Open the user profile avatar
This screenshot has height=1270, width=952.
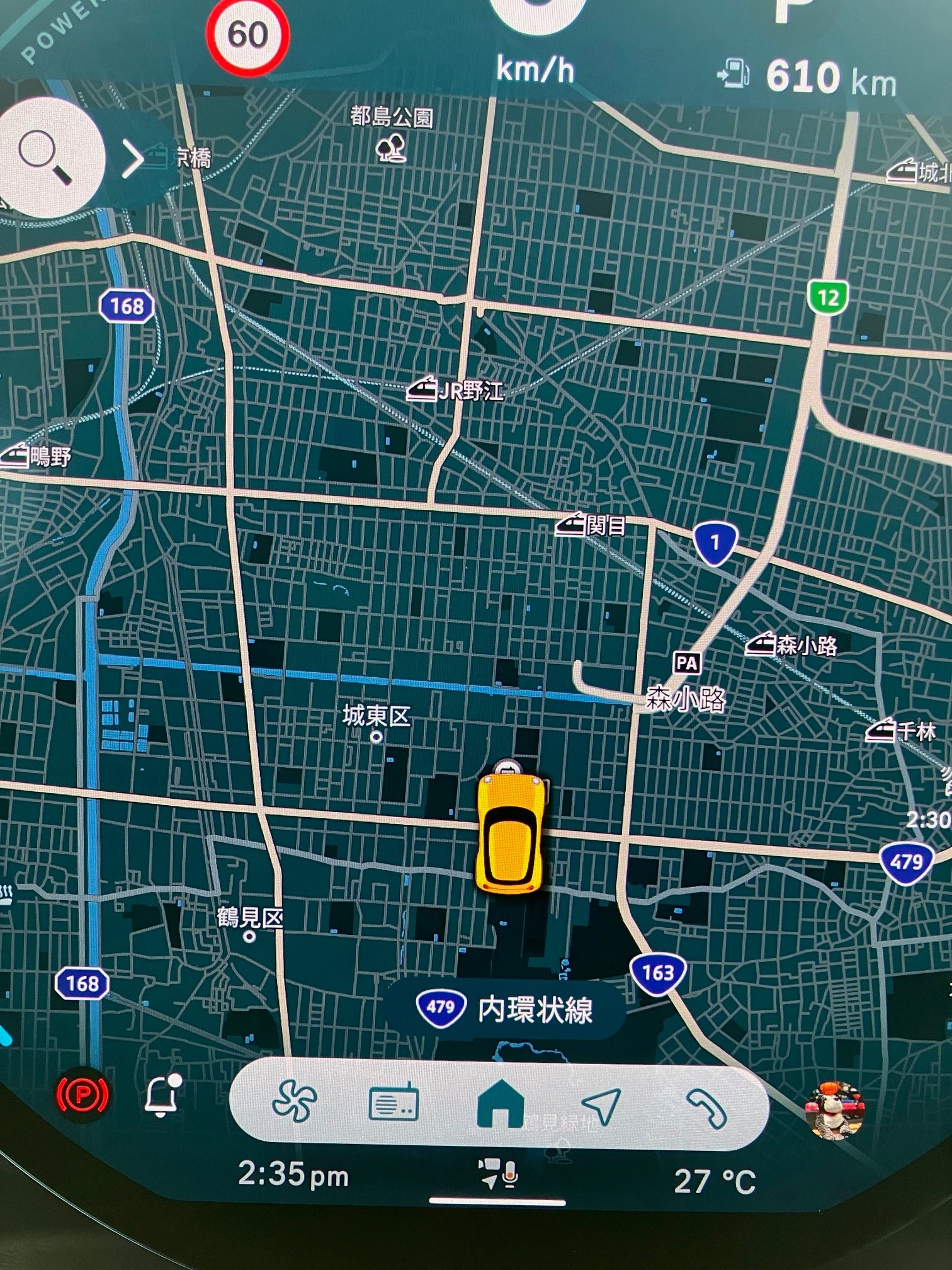[x=835, y=1111]
